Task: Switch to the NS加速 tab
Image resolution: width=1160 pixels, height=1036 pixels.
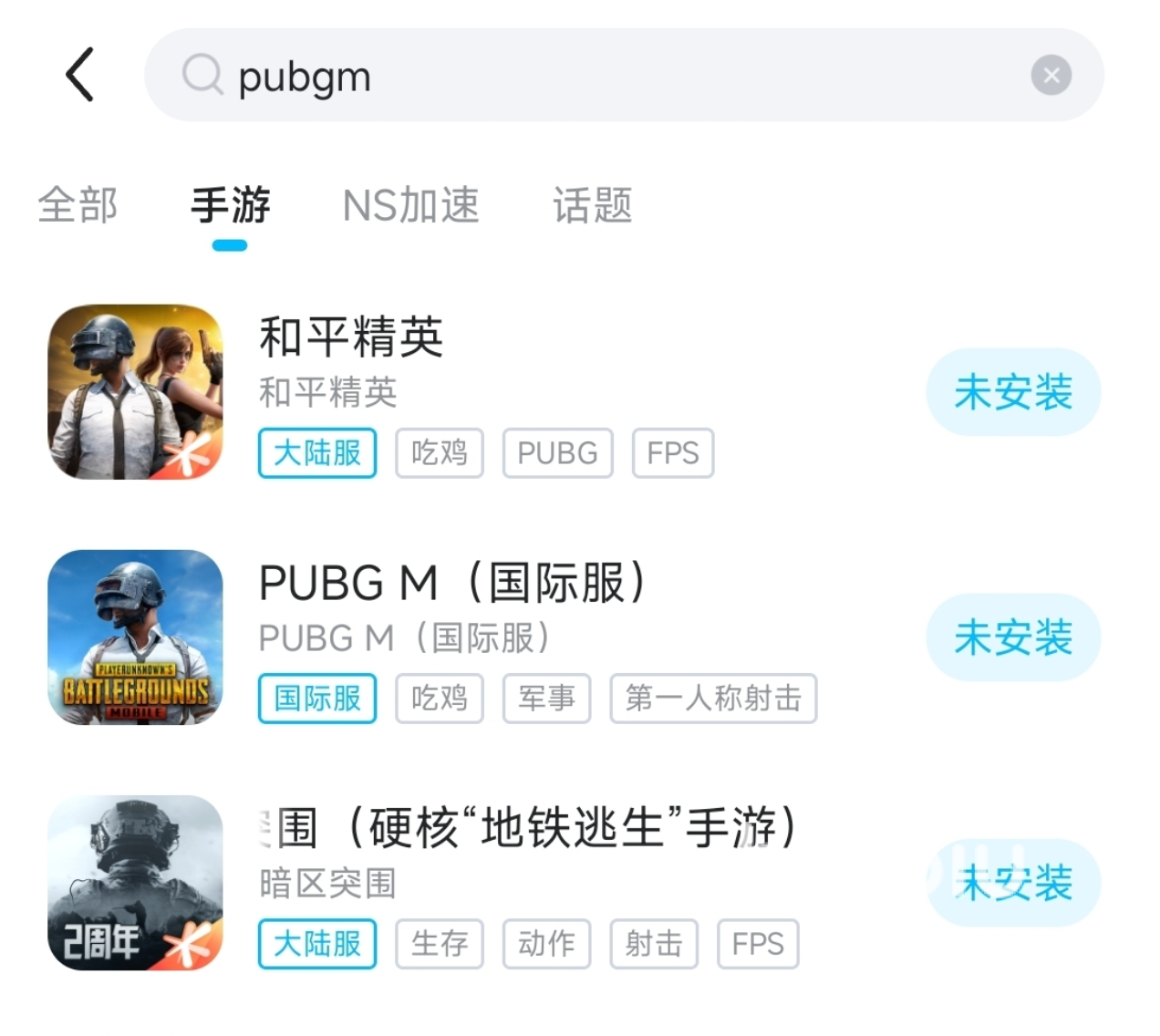Action: (410, 205)
